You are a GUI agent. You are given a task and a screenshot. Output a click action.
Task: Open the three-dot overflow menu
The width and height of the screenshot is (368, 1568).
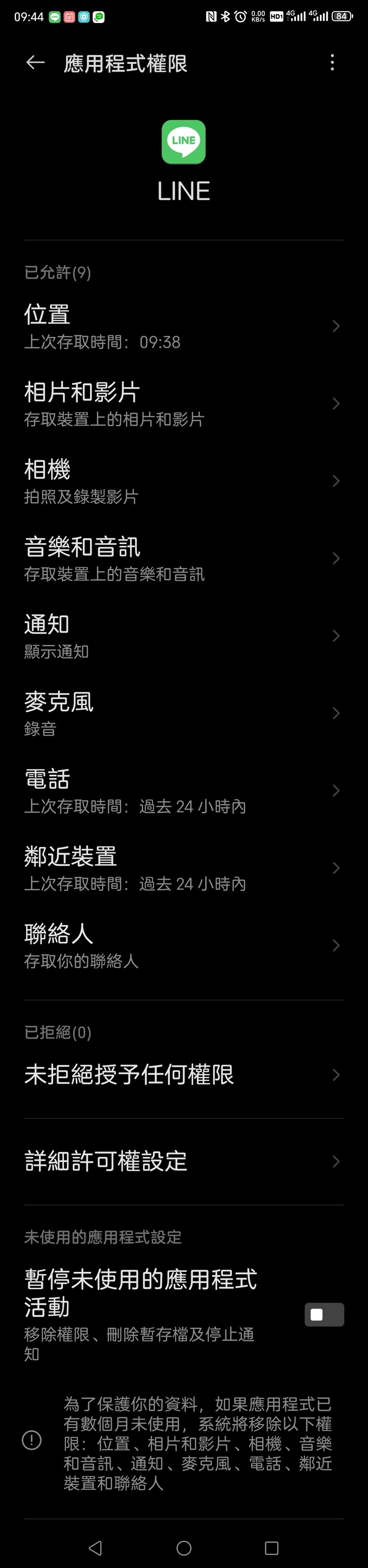332,63
